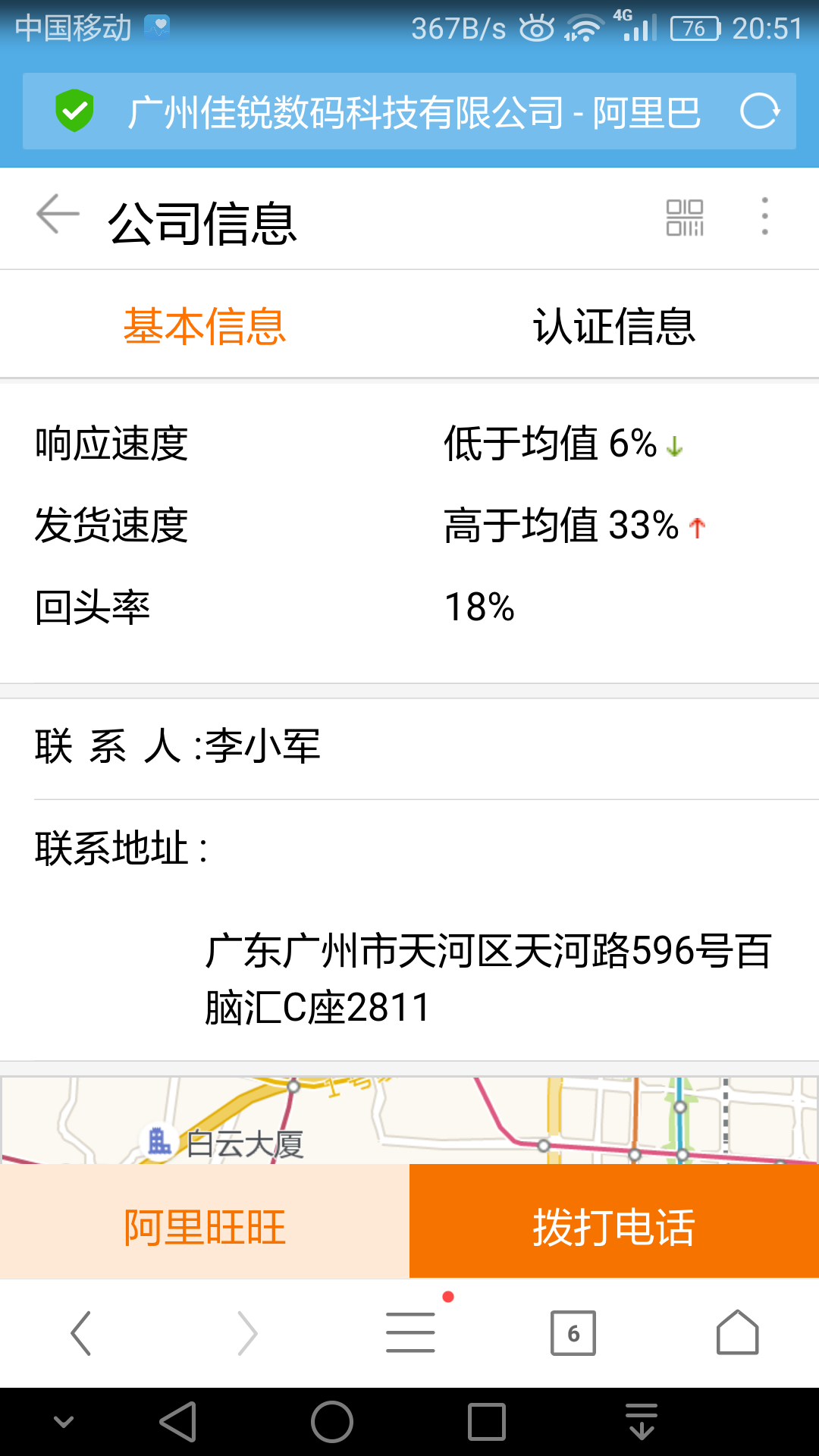819x1456 pixels.
Task: Tap the forward navigation arrow icon
Action: (246, 1332)
